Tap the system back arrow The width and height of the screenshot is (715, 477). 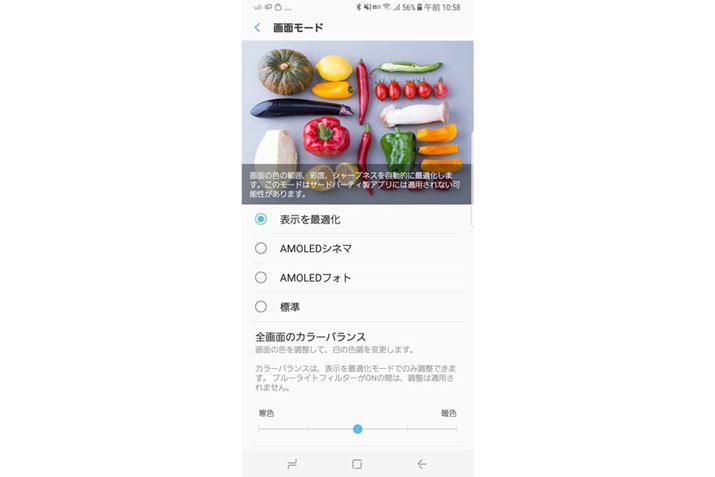tap(422, 464)
